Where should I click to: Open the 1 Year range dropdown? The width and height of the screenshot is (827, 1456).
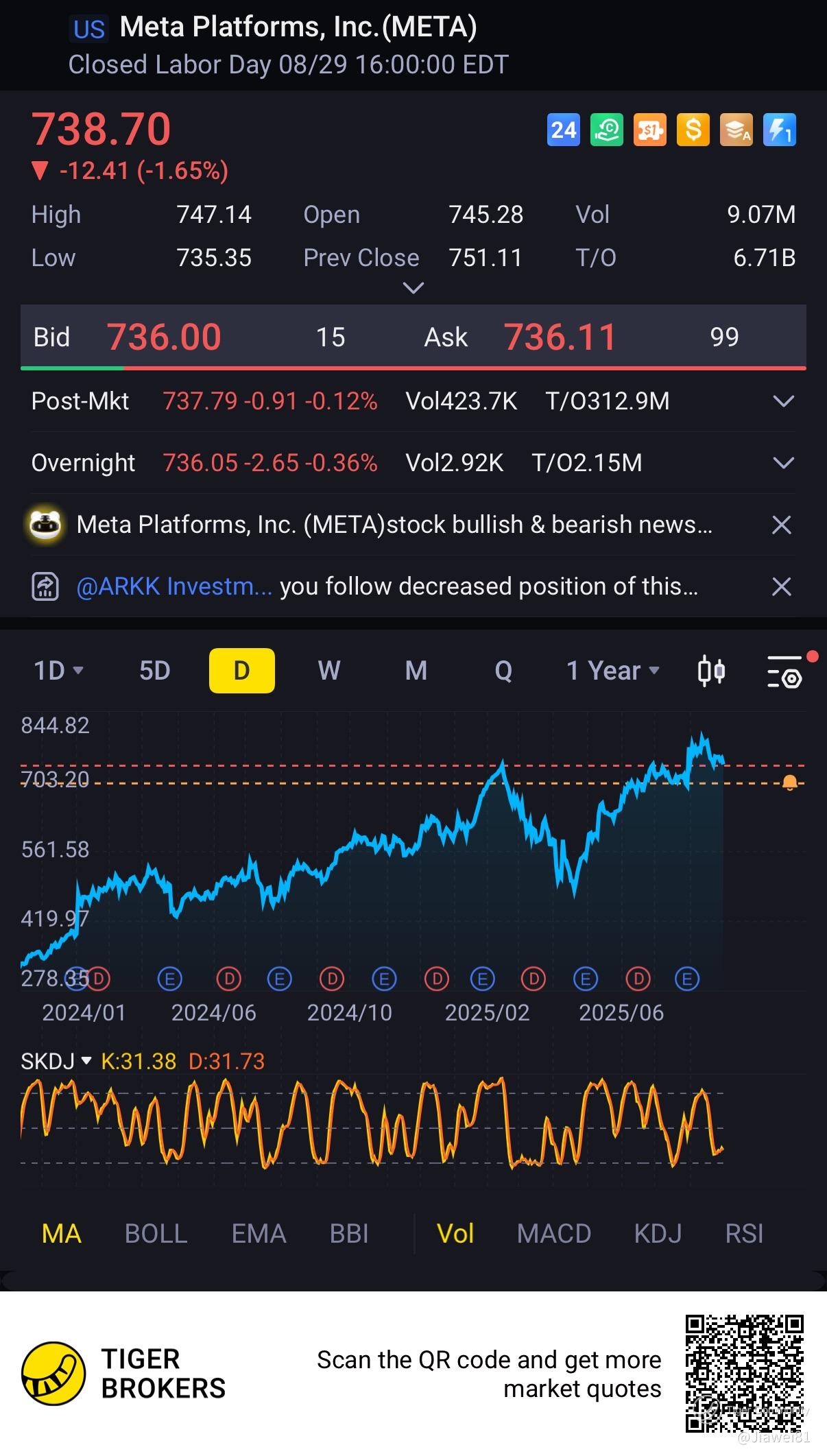pyautogui.click(x=612, y=670)
